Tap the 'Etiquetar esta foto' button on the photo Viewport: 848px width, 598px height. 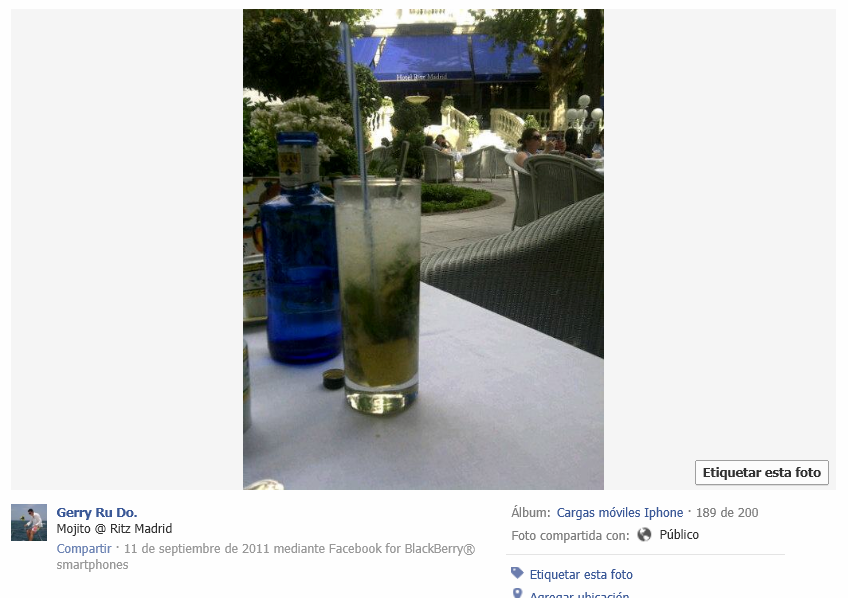click(761, 472)
